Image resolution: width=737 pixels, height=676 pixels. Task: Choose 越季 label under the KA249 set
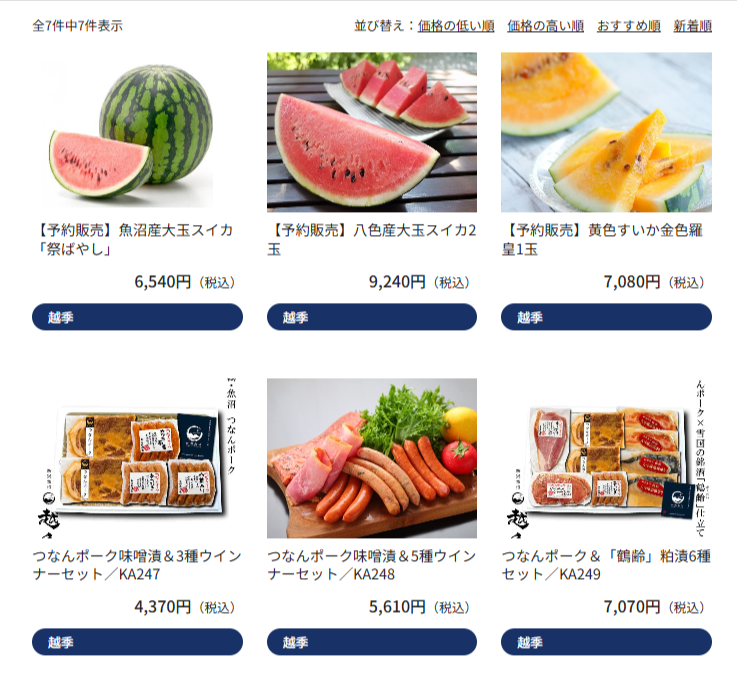[x=606, y=642]
